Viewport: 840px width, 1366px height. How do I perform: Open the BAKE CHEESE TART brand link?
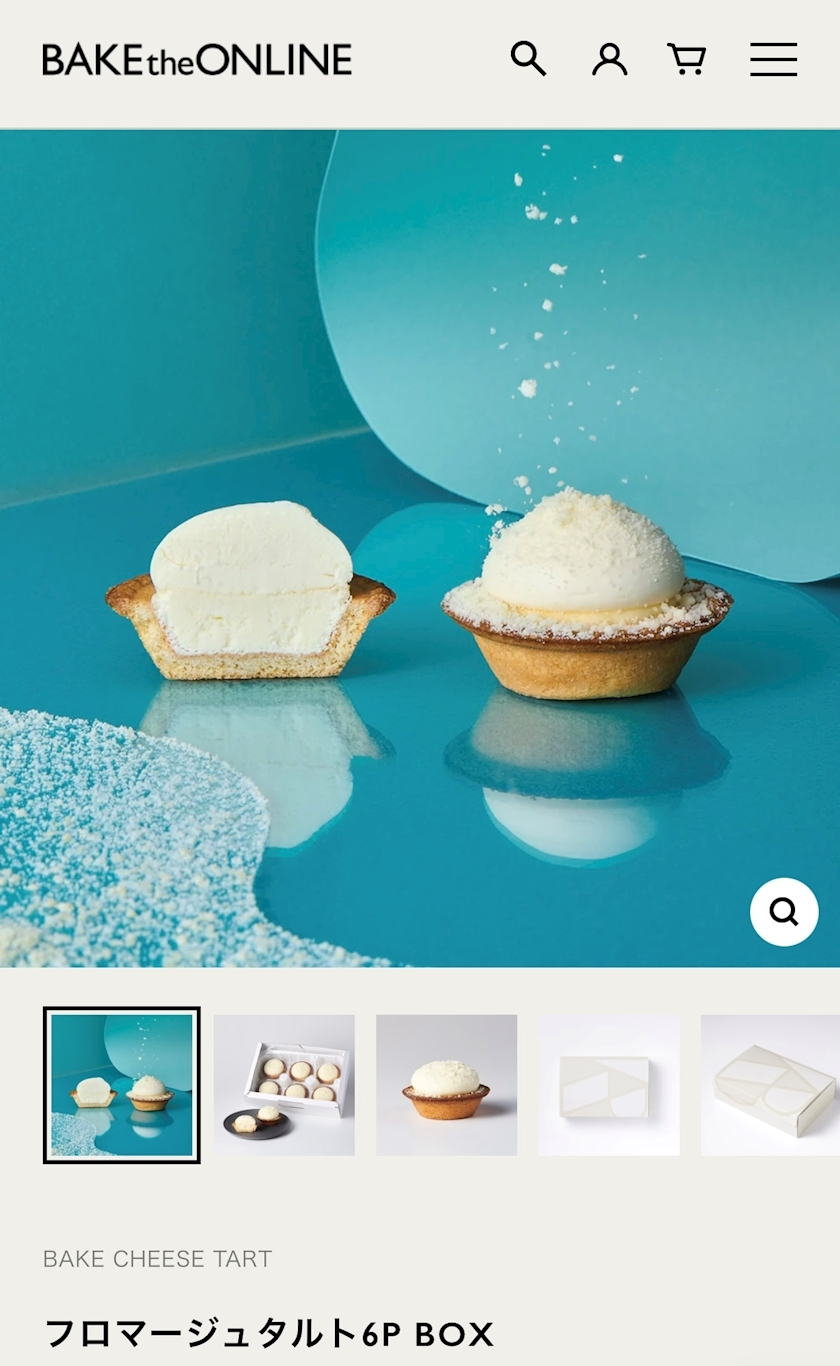click(x=157, y=1259)
